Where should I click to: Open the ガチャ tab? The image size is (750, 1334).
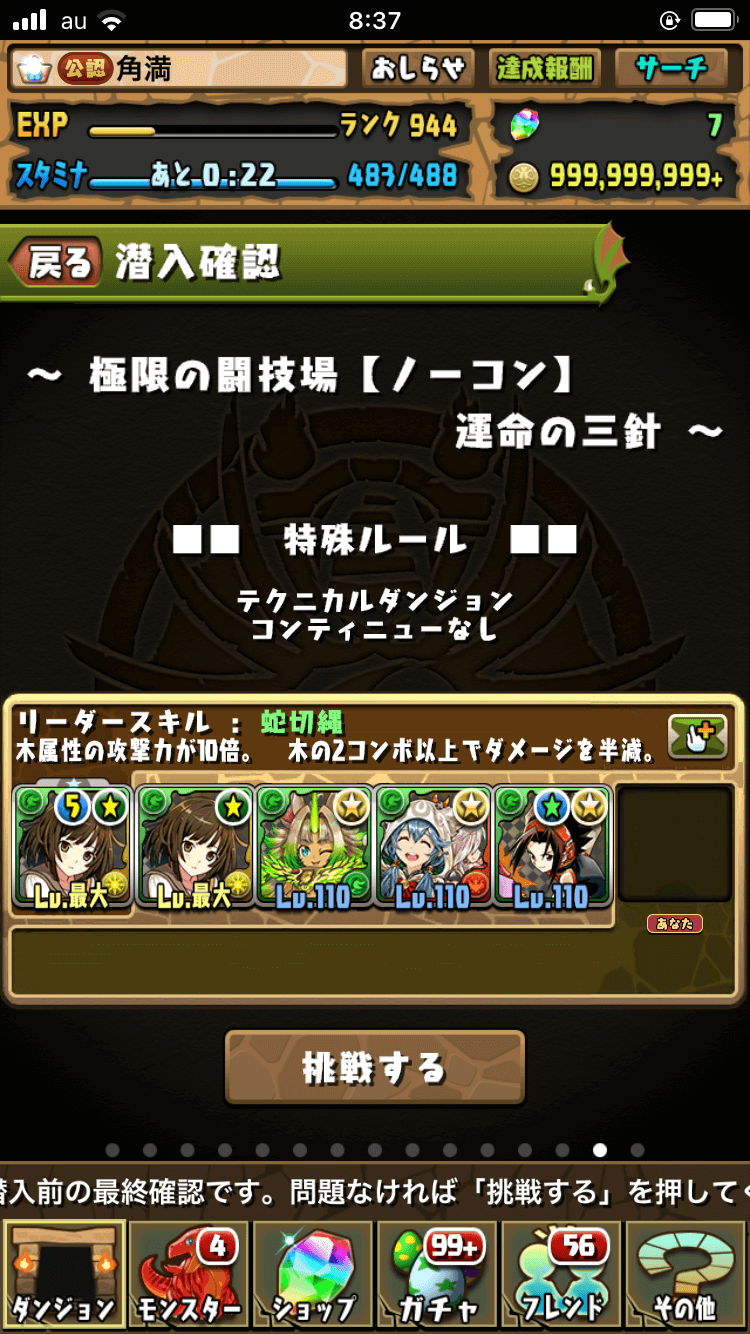[x=437, y=1276]
